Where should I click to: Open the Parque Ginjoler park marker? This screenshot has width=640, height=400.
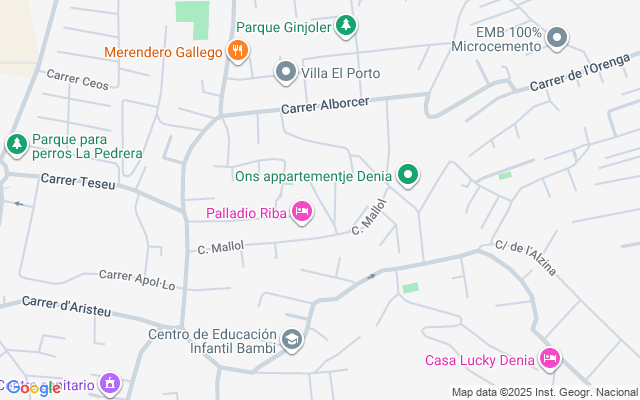tap(345, 25)
